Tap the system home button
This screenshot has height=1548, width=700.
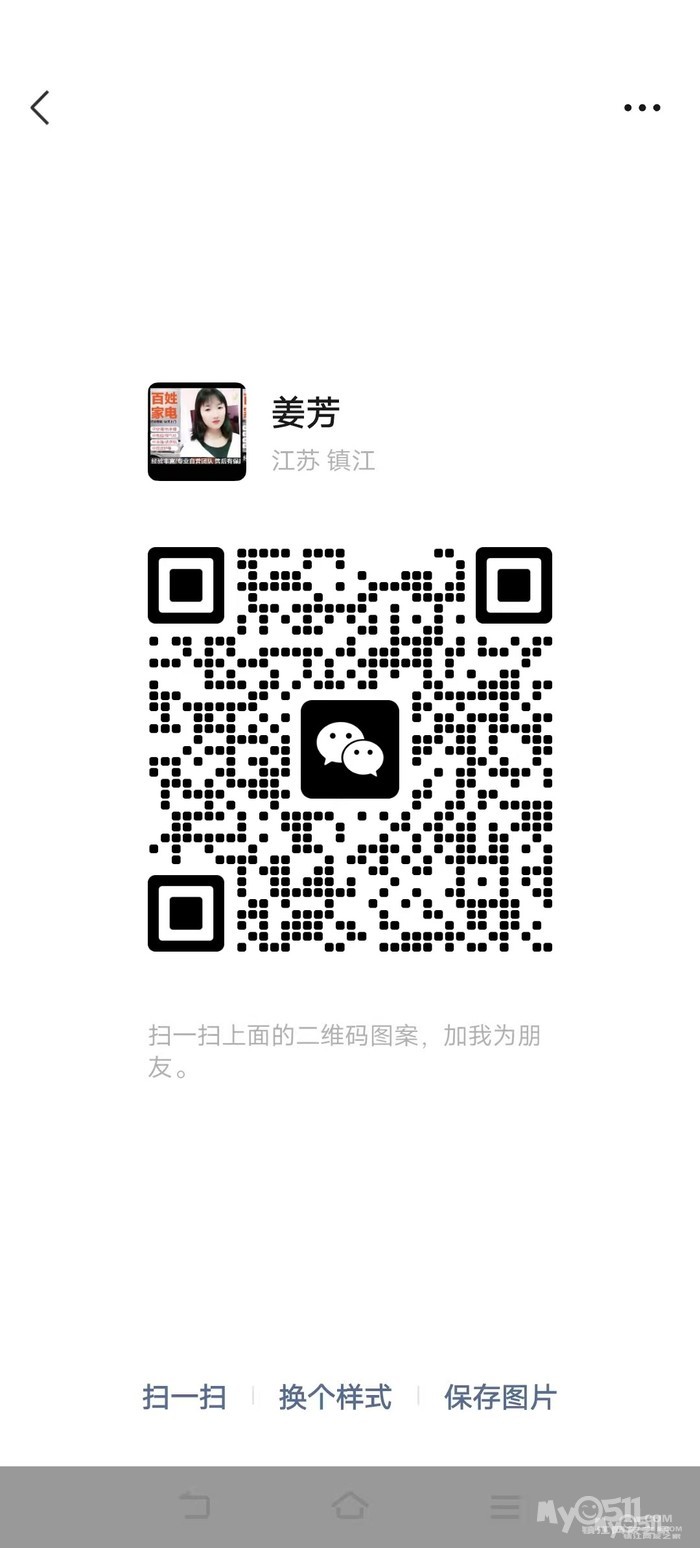tap(350, 1506)
